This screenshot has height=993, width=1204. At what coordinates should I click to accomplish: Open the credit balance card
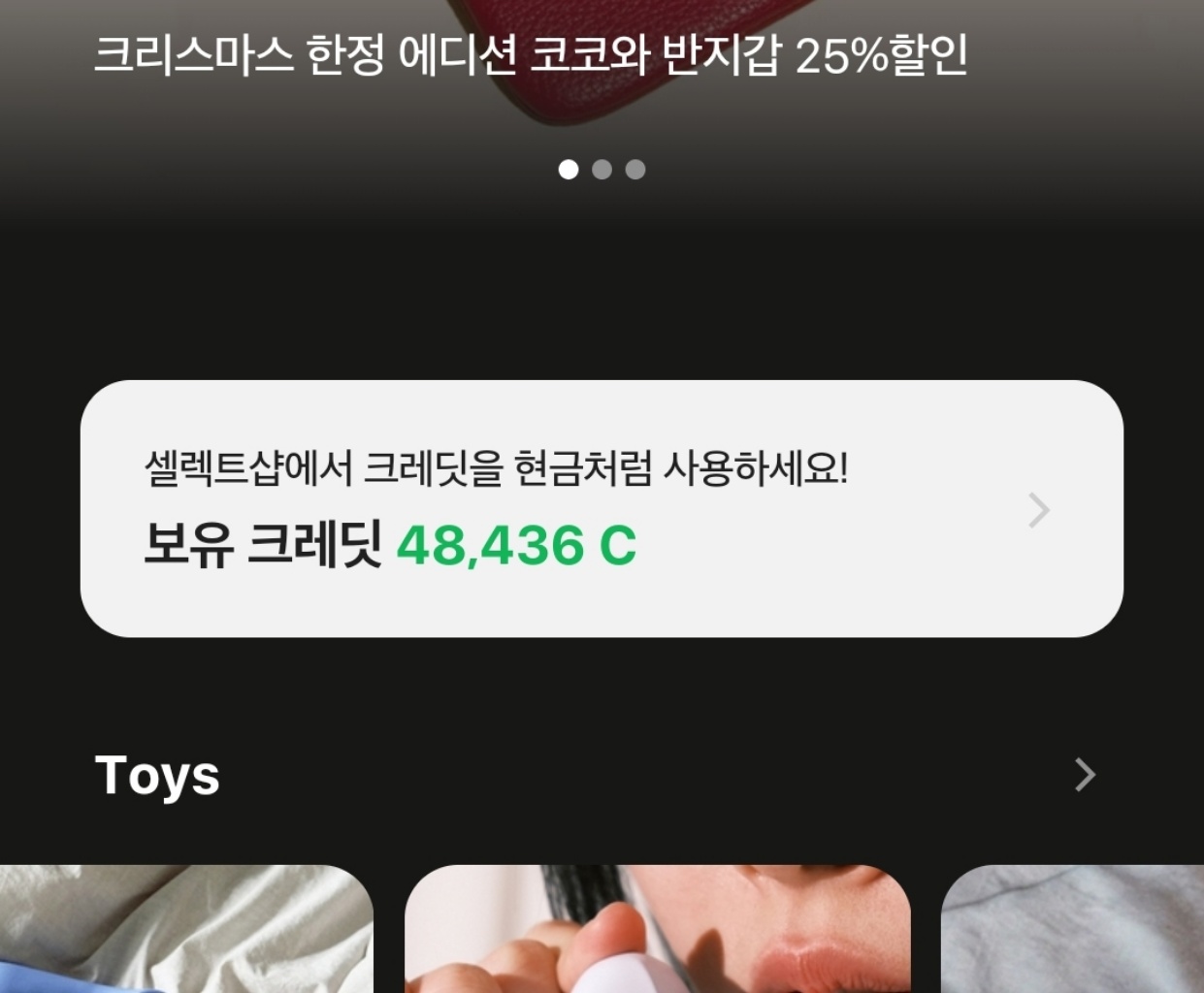click(x=602, y=509)
